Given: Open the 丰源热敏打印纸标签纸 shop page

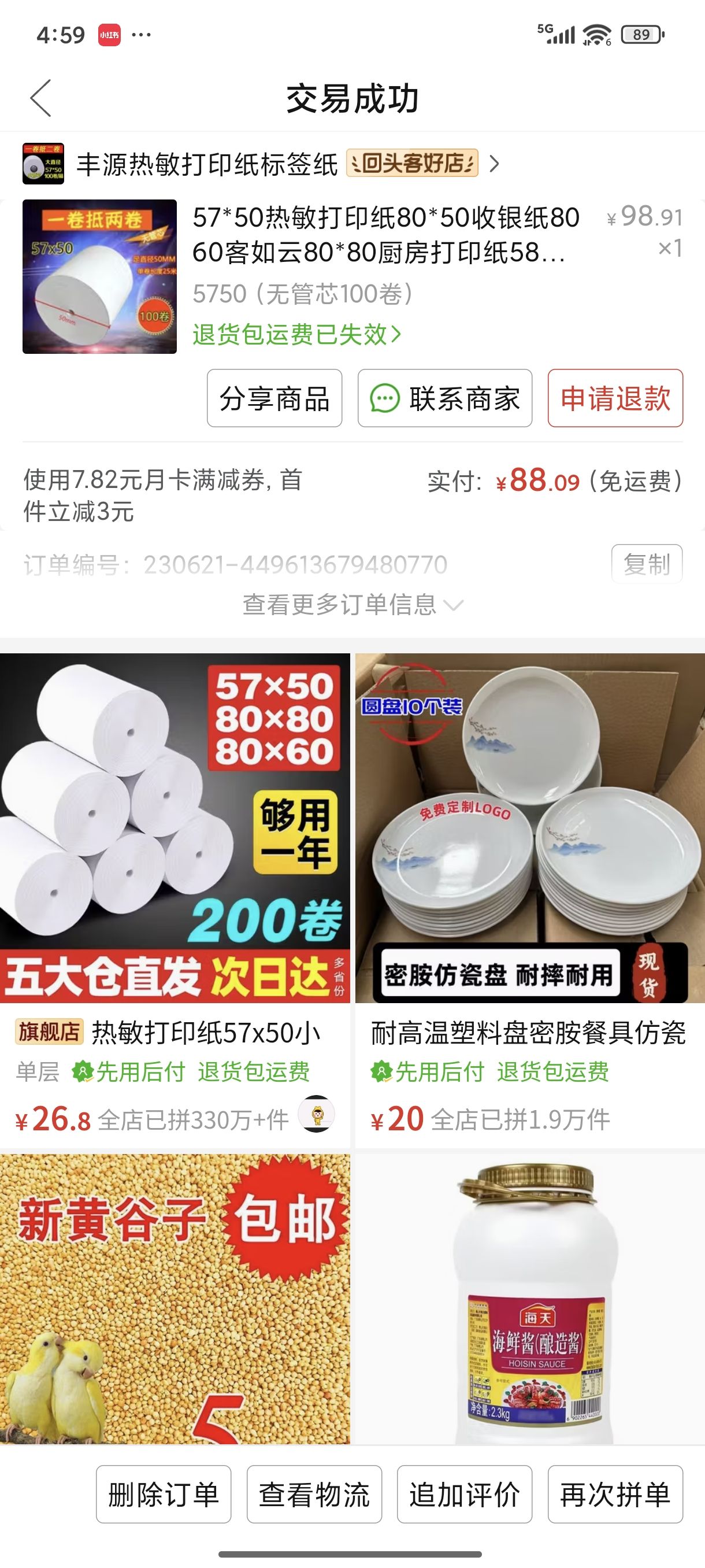Looking at the screenshot, I should (x=207, y=164).
